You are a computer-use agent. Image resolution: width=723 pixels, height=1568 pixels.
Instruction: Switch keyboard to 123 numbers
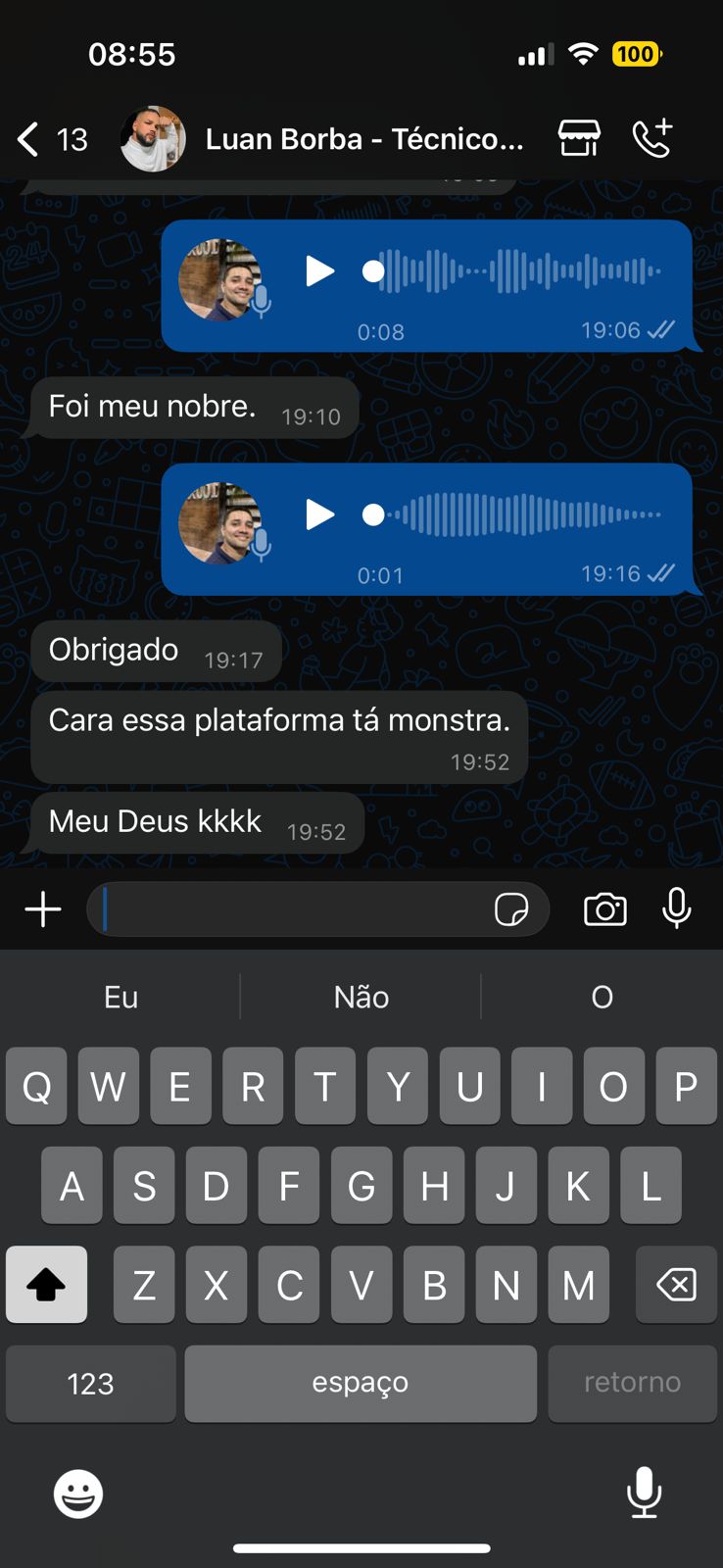coord(90,1383)
